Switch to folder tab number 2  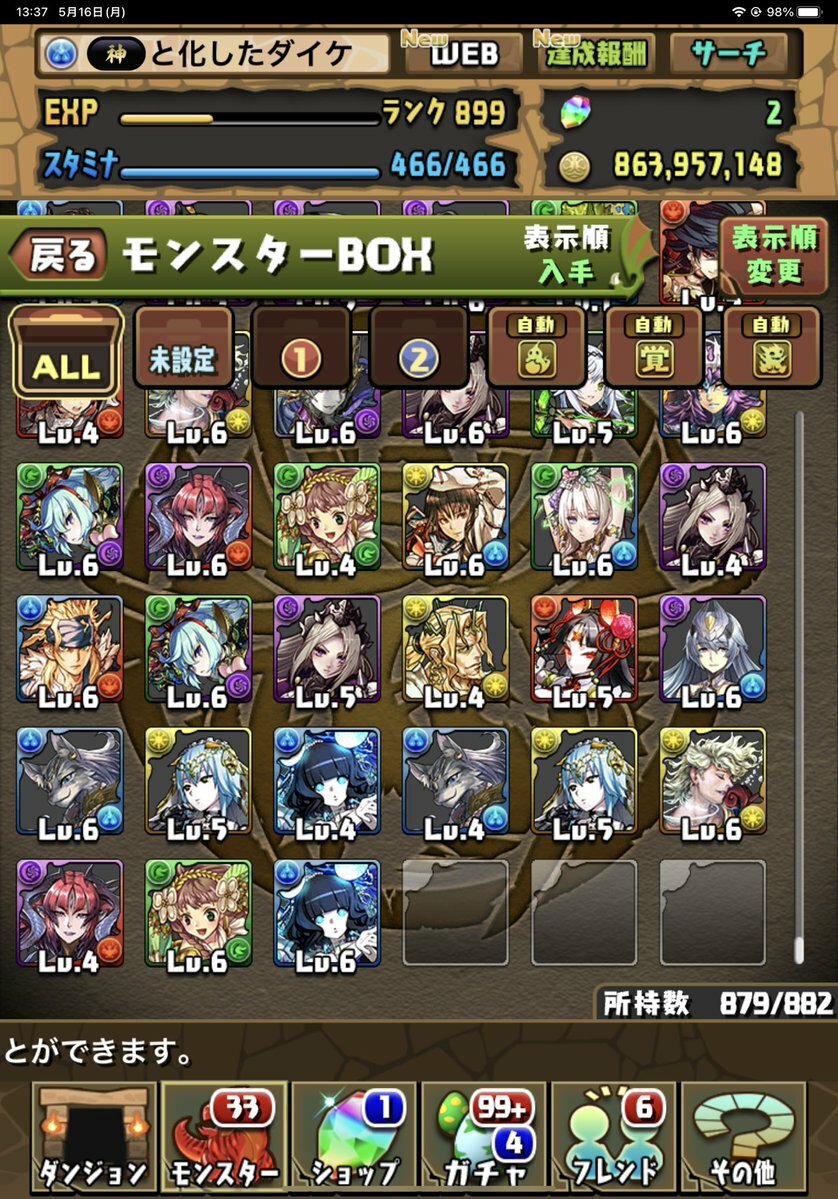[418, 350]
